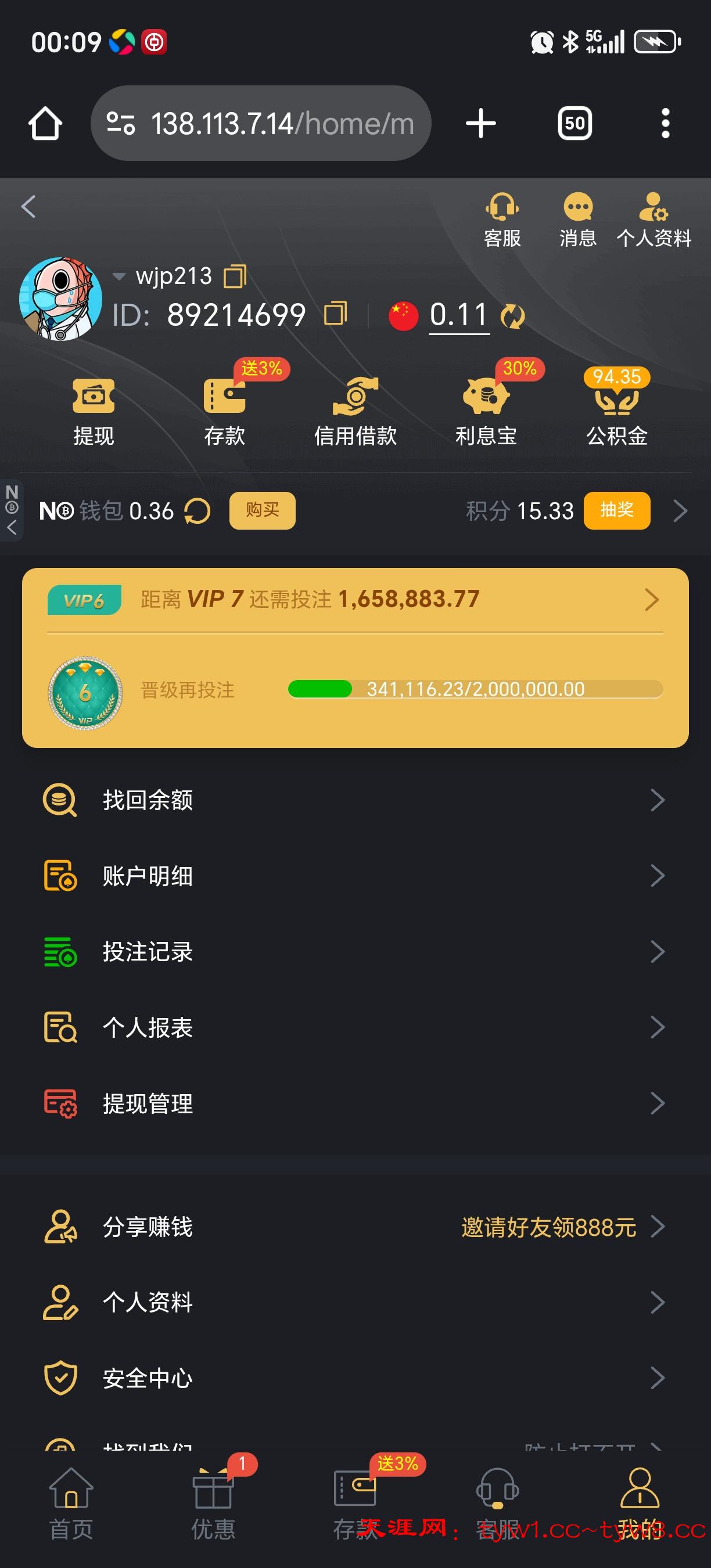
Task: Tap the browser address bar showing 138.113.7.14
Action: pos(262,123)
